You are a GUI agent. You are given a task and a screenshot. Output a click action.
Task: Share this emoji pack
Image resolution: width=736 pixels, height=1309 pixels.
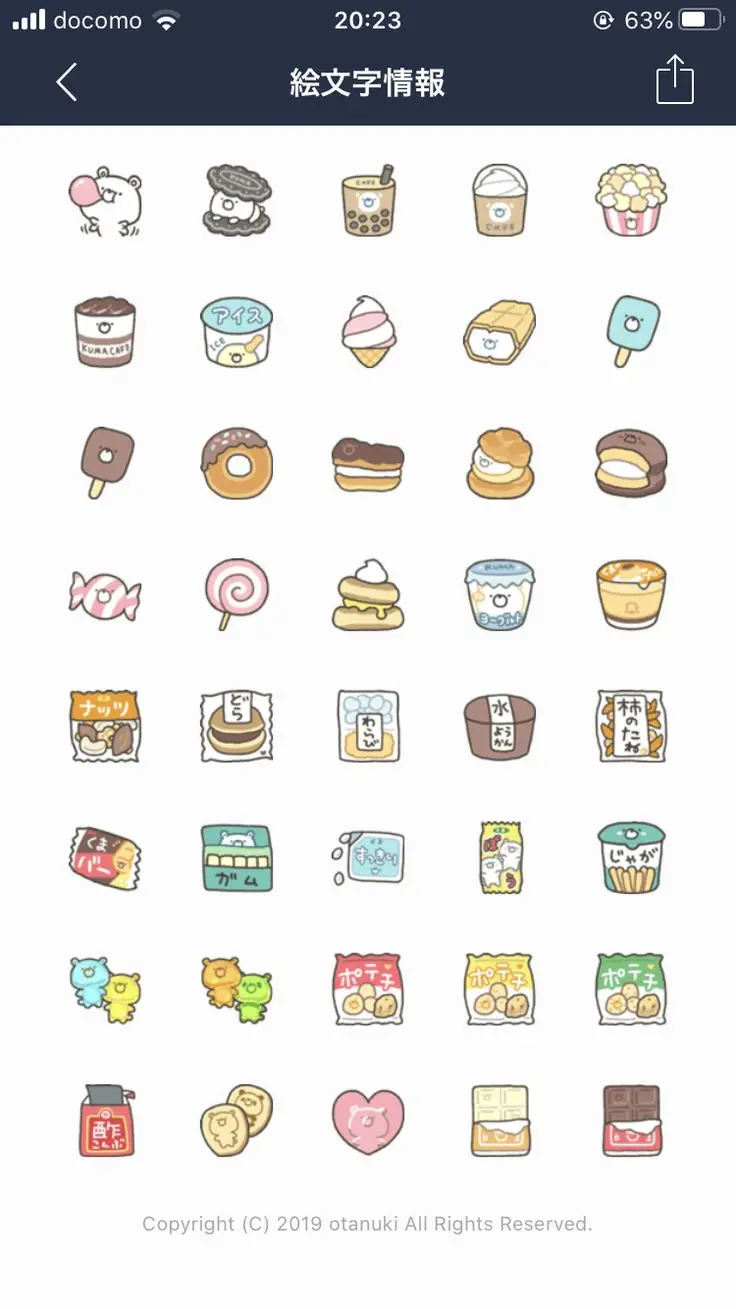click(x=674, y=80)
